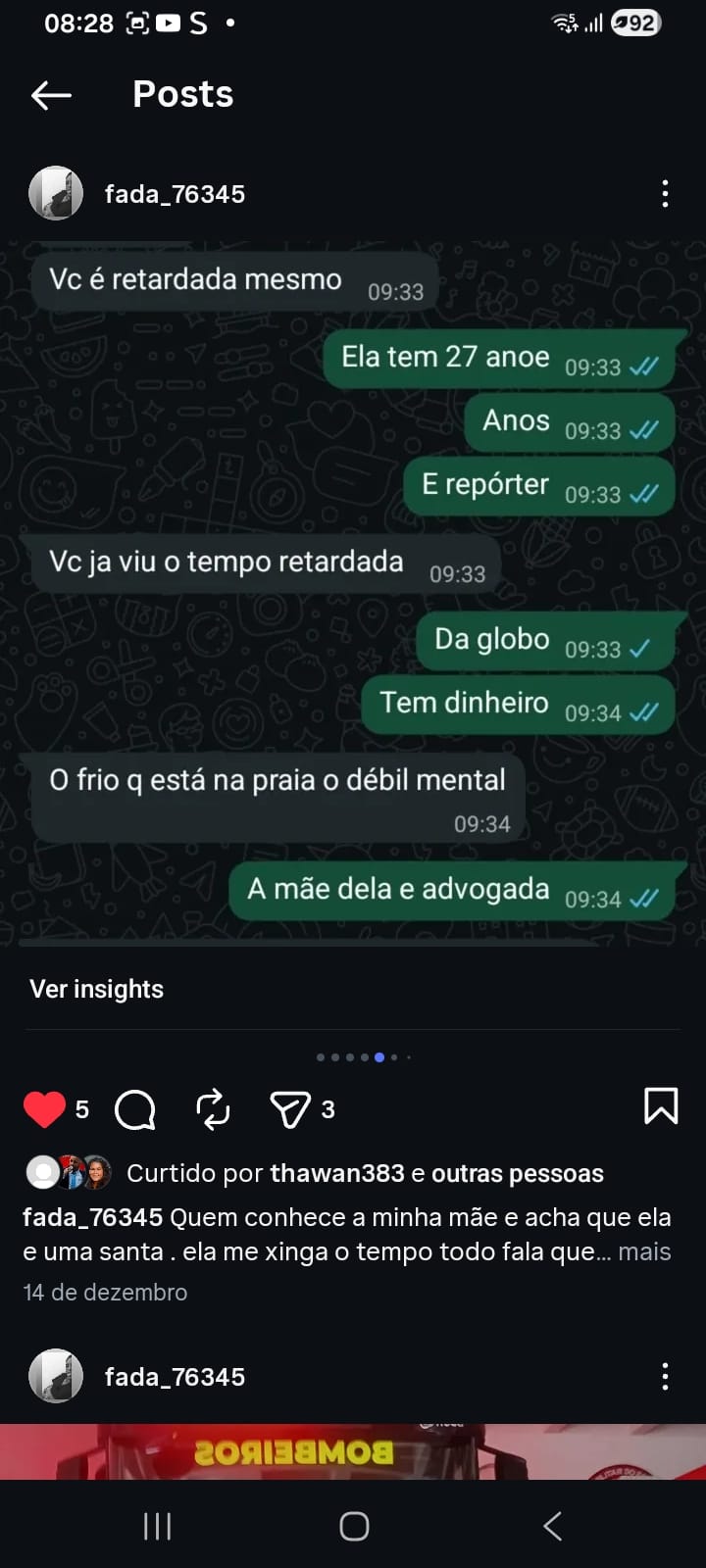Open Ver insights

pos(97,989)
